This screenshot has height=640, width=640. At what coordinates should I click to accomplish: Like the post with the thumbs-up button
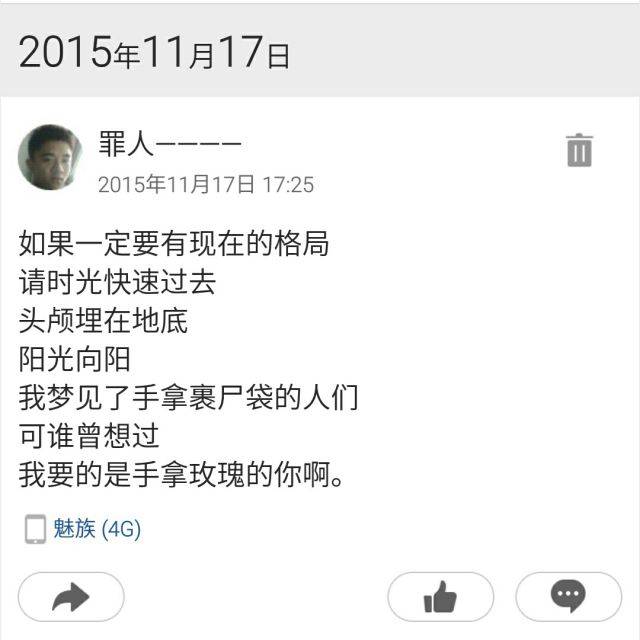point(440,598)
